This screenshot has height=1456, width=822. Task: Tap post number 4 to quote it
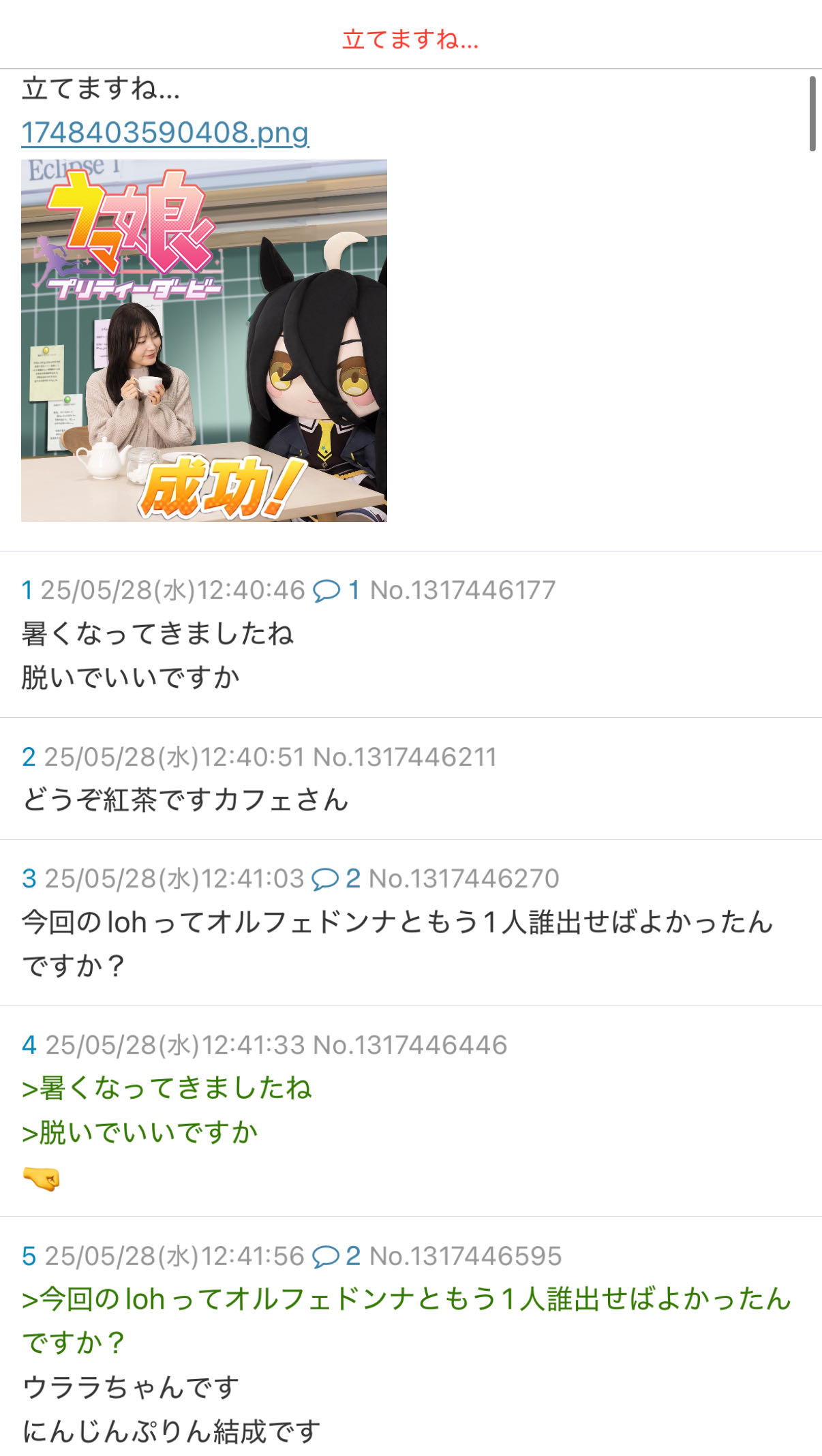click(29, 1045)
